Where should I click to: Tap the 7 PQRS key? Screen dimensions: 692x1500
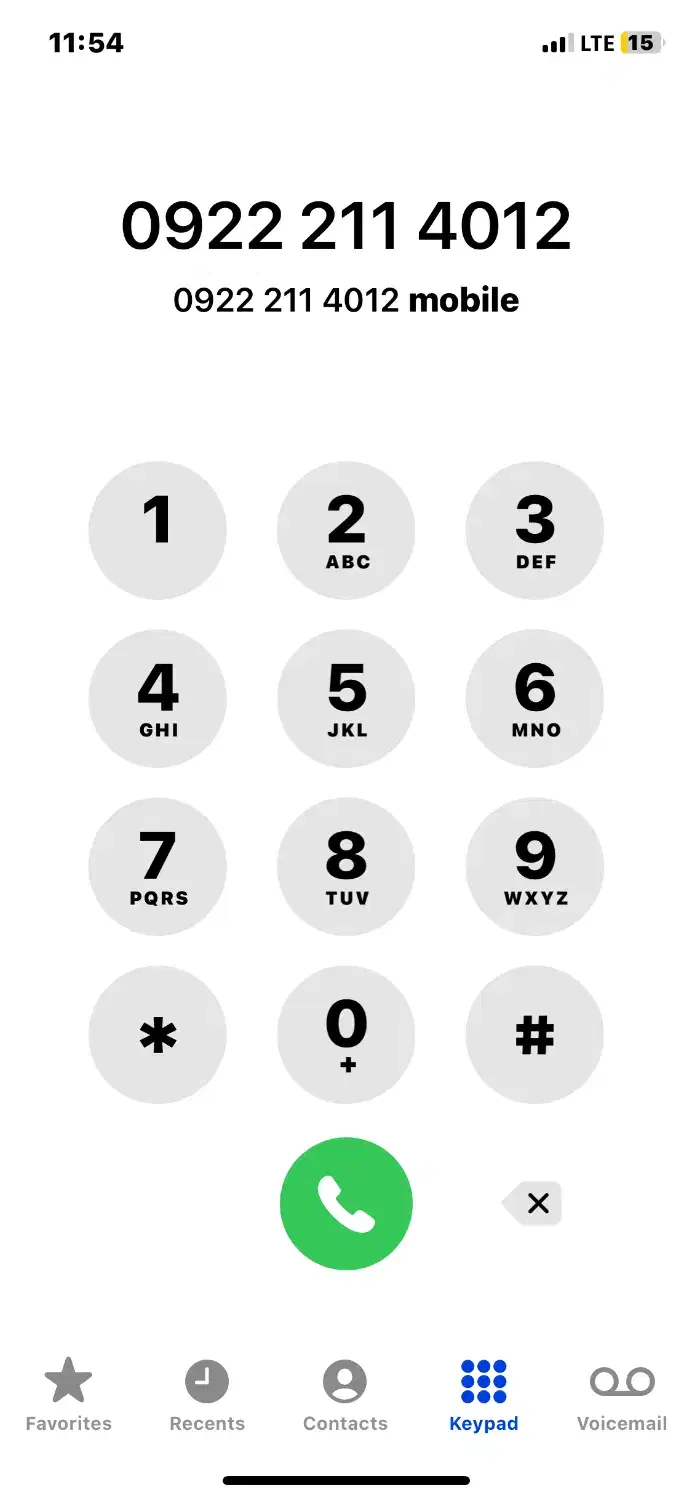[158, 866]
